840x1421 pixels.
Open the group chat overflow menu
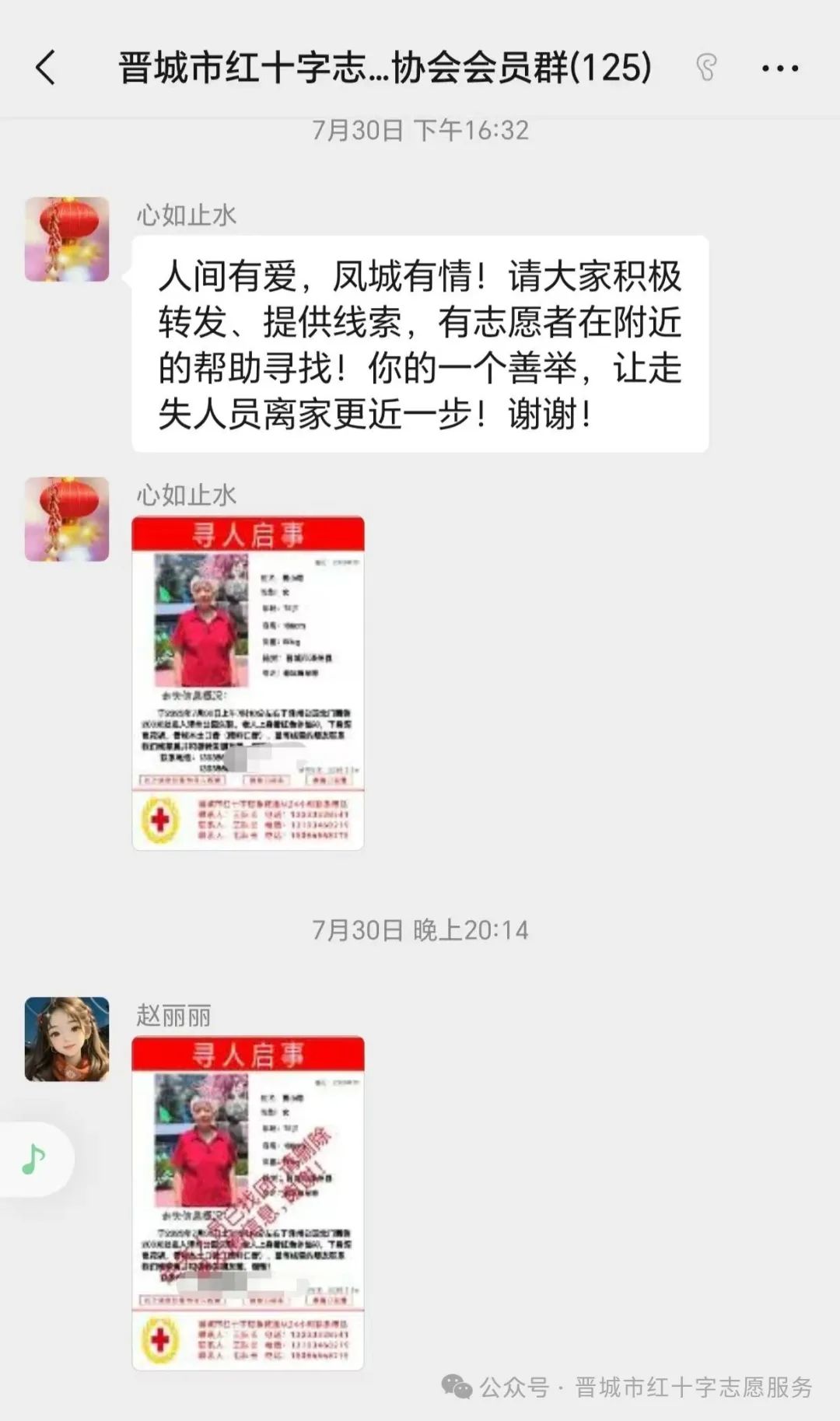779,68
